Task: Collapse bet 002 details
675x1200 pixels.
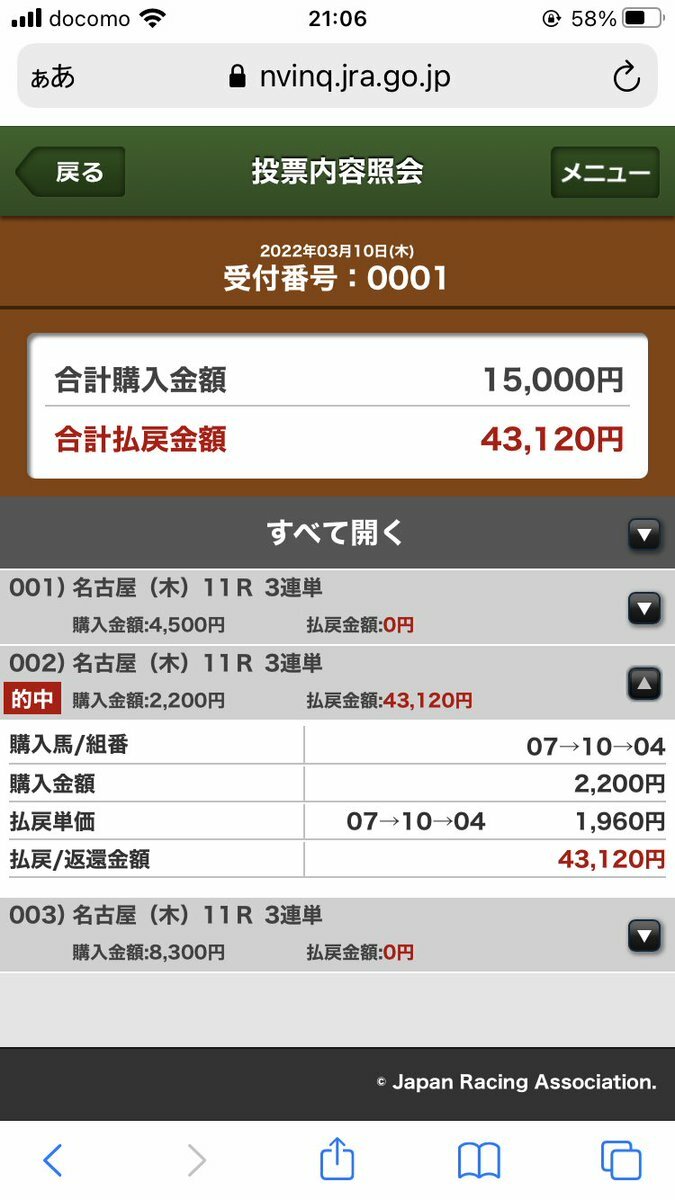Action: (x=644, y=683)
